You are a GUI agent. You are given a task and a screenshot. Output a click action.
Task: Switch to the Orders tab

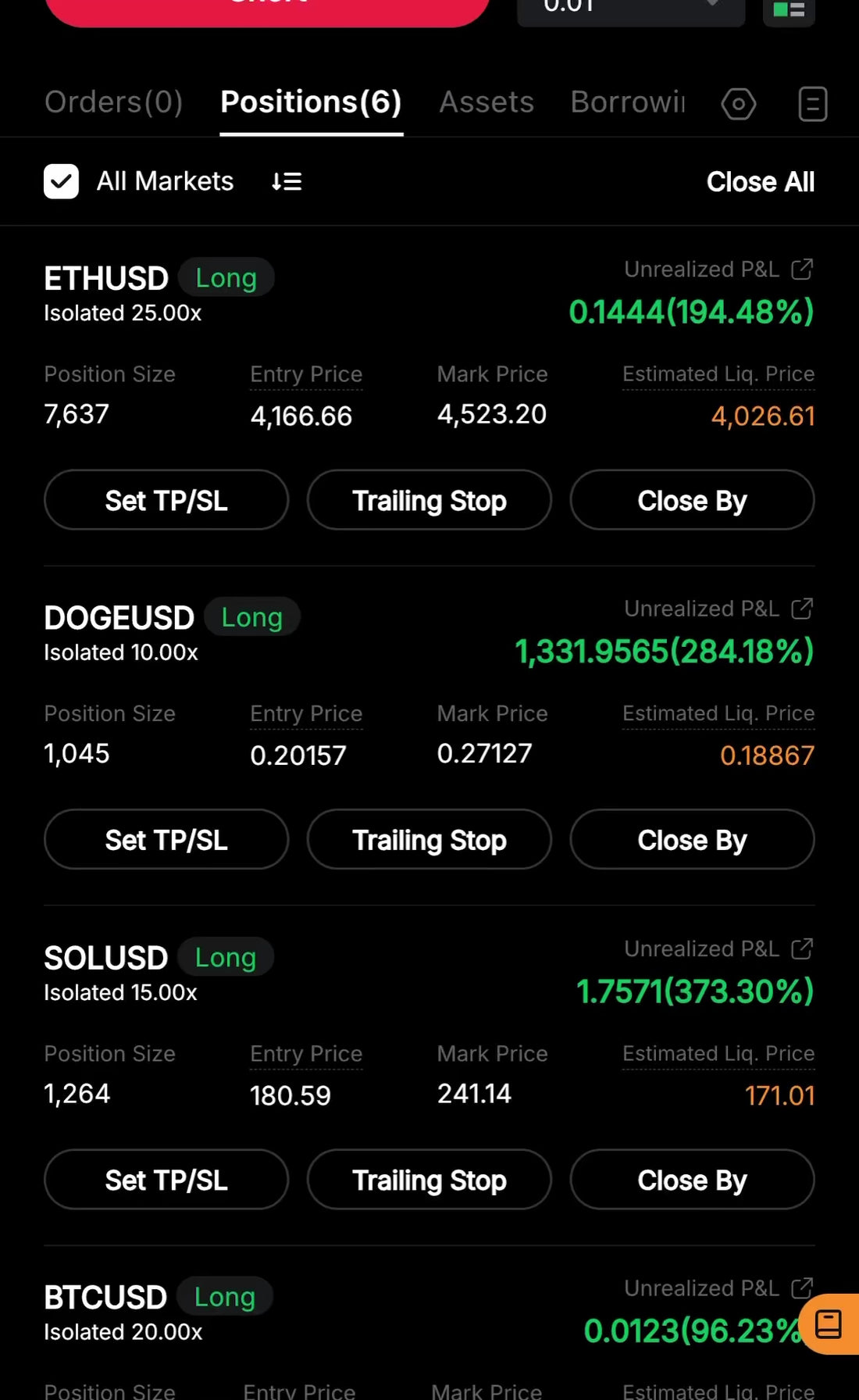113,102
